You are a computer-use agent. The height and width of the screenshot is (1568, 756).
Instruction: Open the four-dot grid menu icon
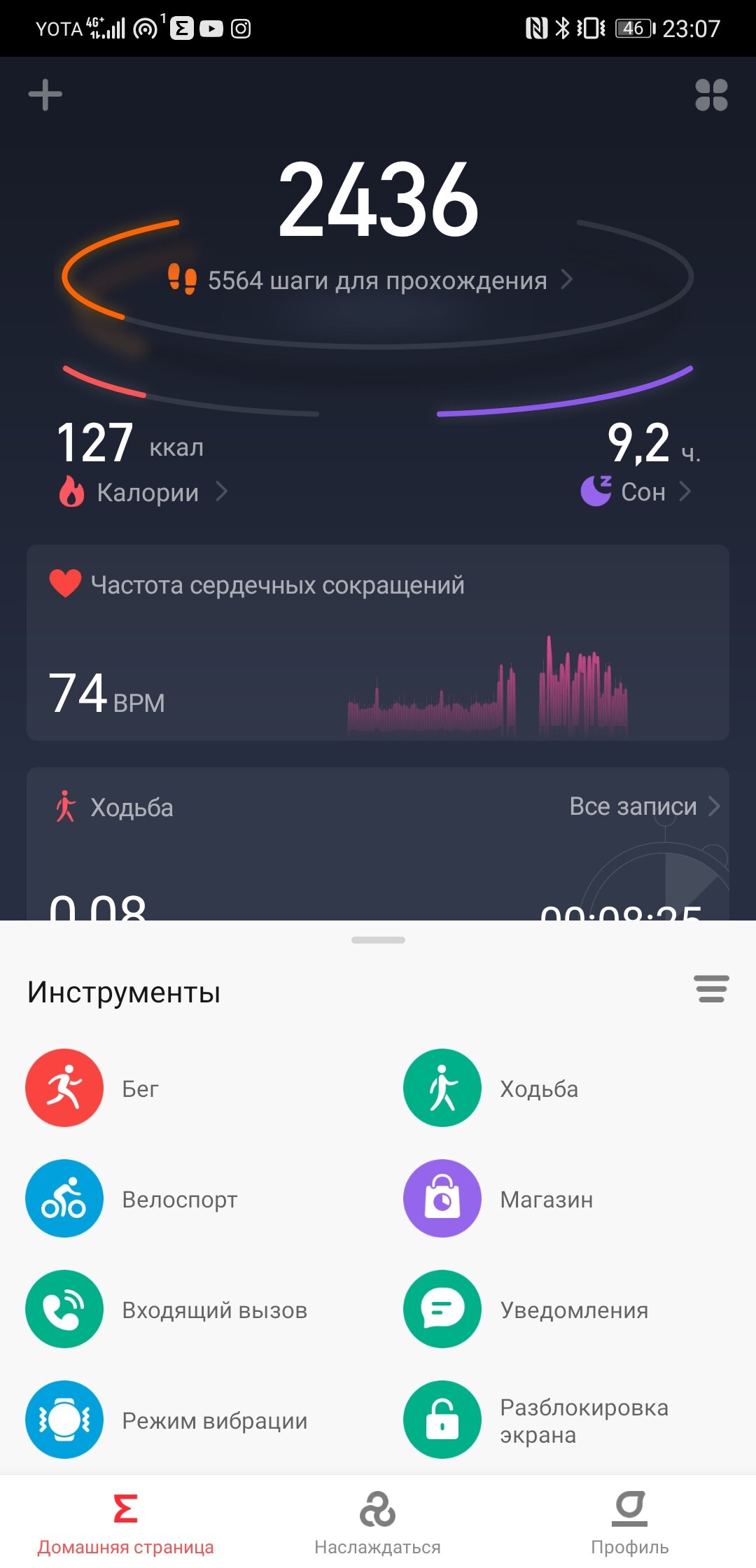711,94
